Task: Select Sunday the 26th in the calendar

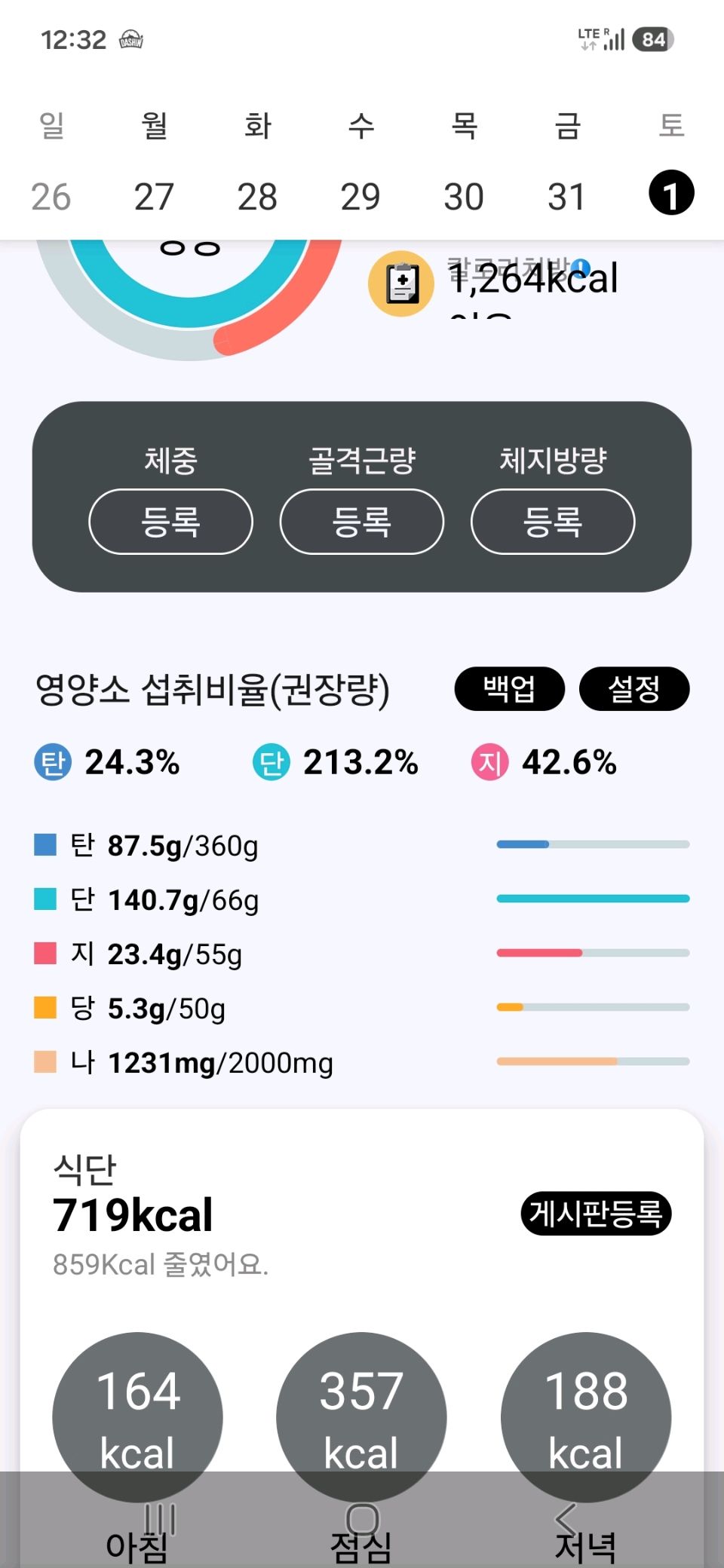Action: [x=51, y=197]
